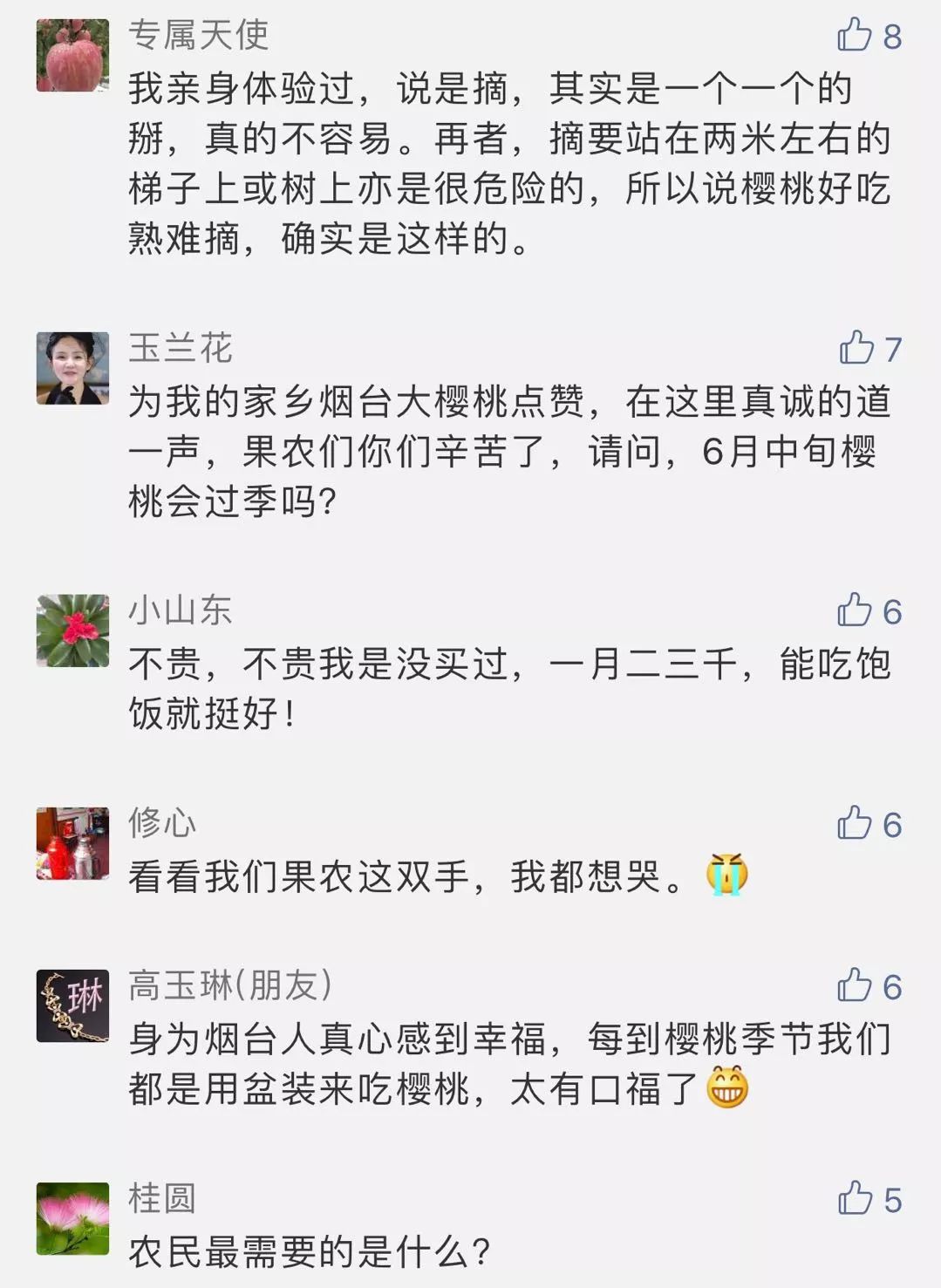
Task: Like 桂圆's comment
Action: [x=855, y=1199]
